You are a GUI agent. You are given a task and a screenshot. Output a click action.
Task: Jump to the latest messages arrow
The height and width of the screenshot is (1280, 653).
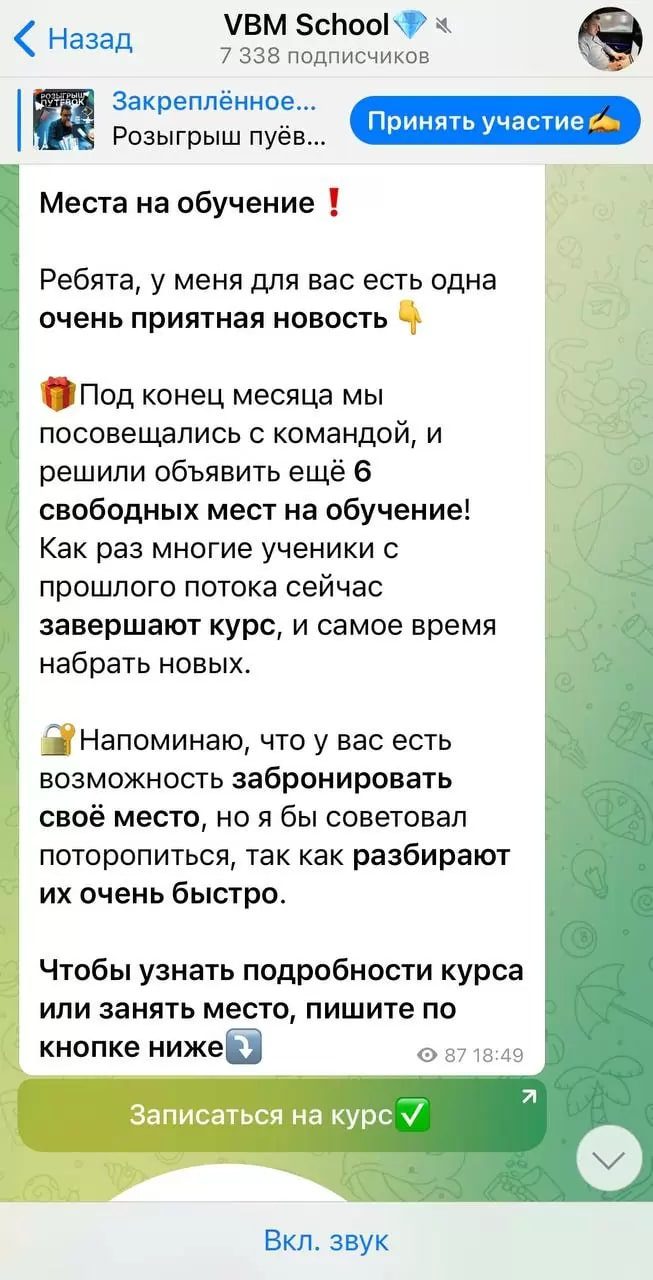click(609, 1158)
